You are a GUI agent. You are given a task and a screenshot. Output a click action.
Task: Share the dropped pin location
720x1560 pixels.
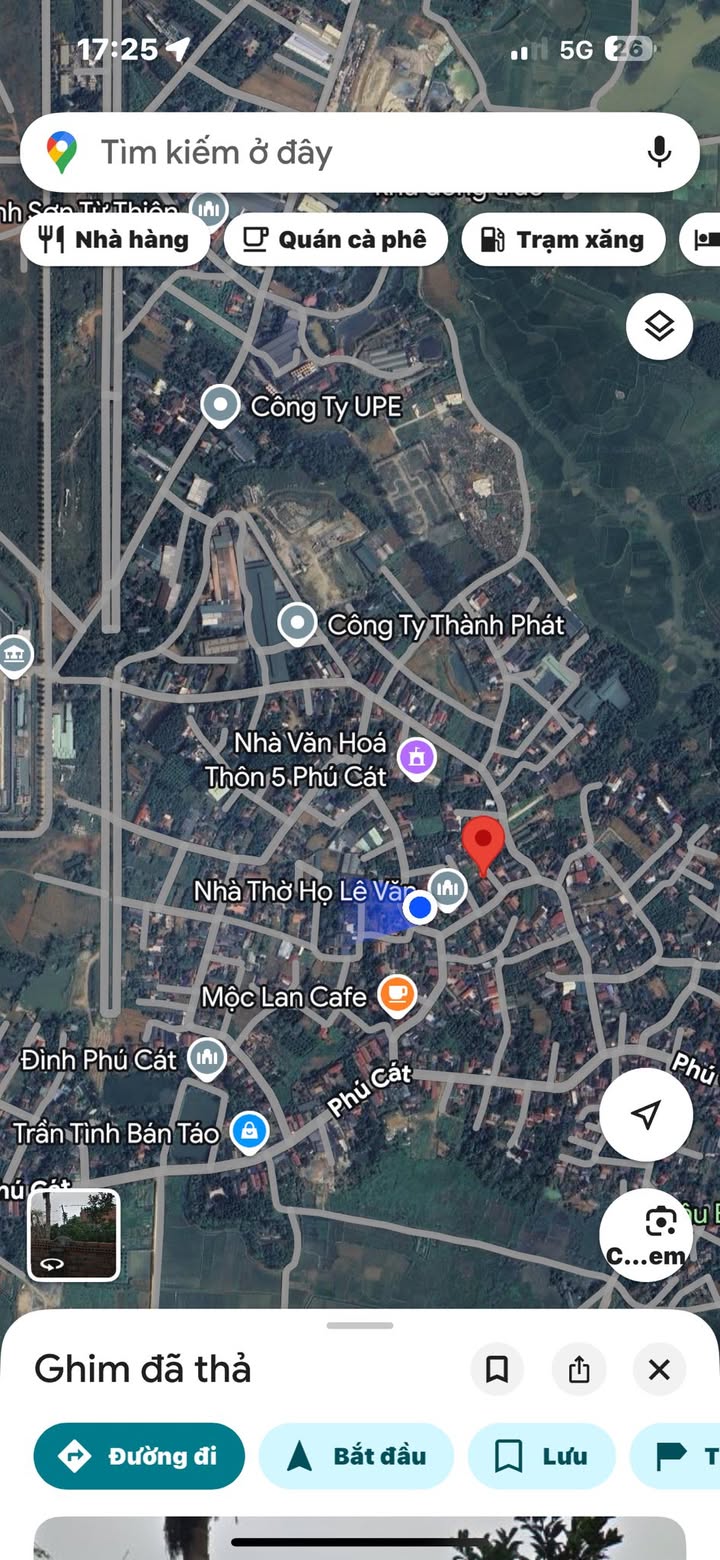coord(579,1369)
